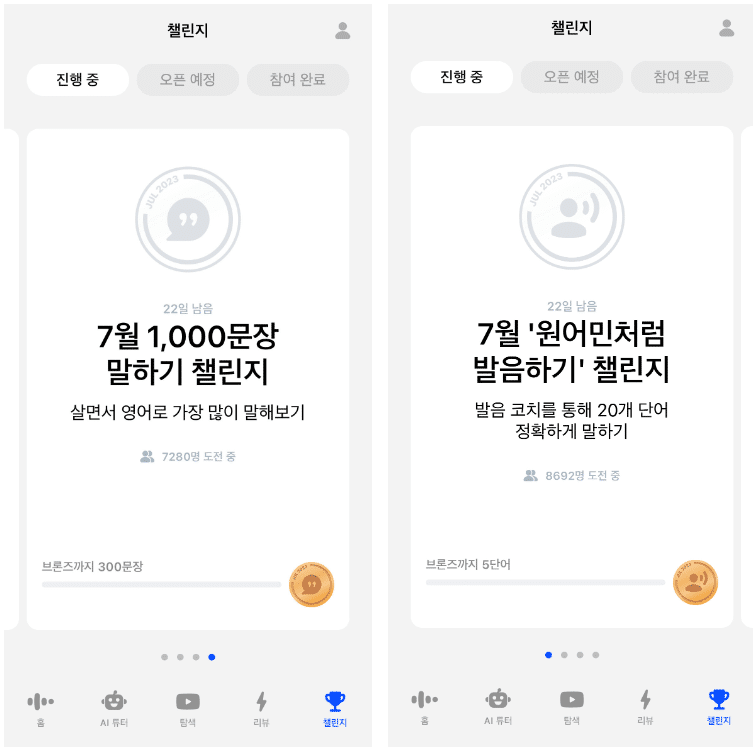
Task: Go to 홈 tab below the 1,000문장 challenge
Action: (x=40, y=708)
